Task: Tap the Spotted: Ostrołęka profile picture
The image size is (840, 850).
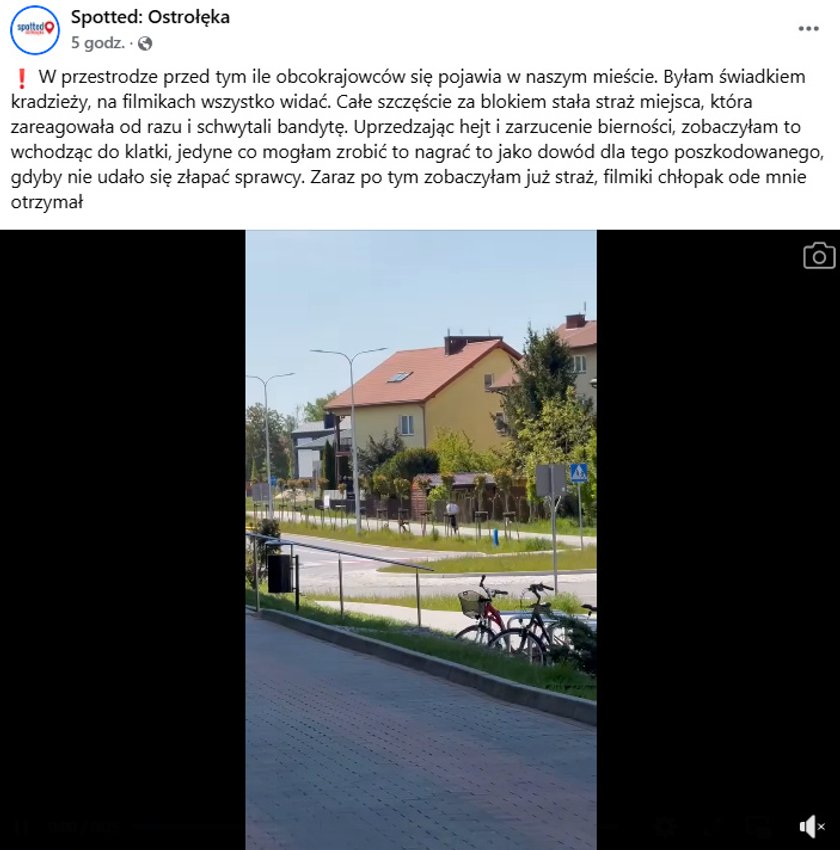Action: pyautogui.click(x=35, y=30)
